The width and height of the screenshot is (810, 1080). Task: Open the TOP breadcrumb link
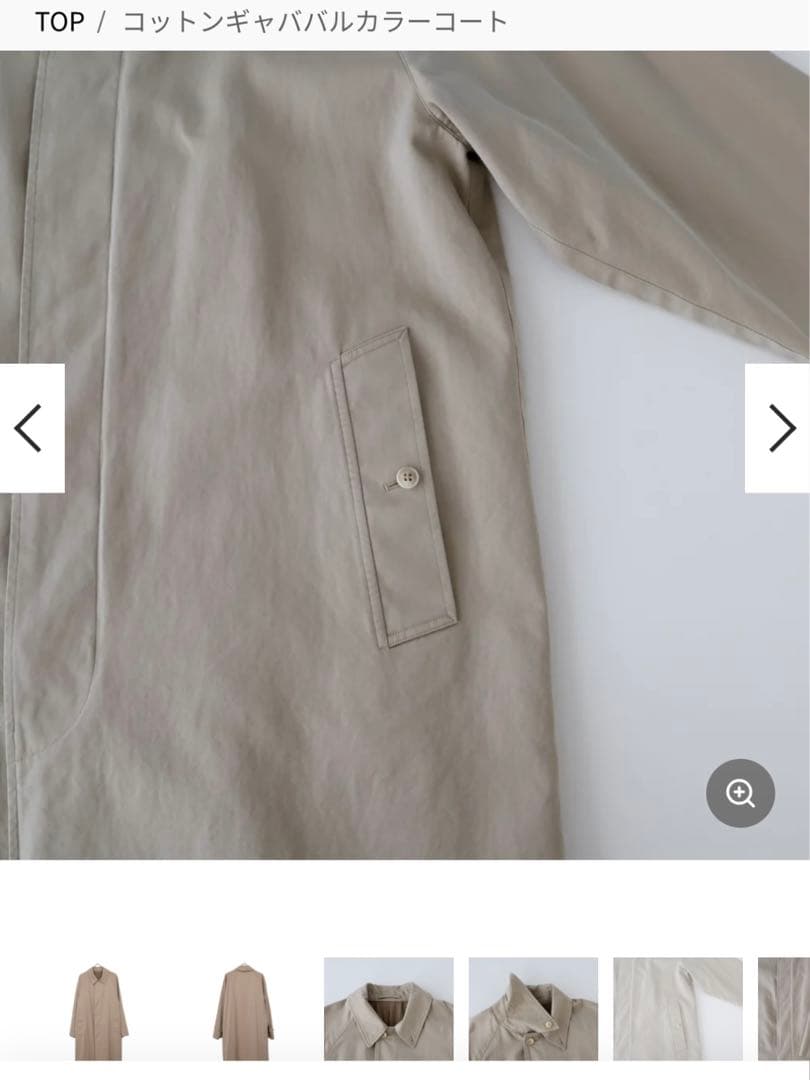58,22
